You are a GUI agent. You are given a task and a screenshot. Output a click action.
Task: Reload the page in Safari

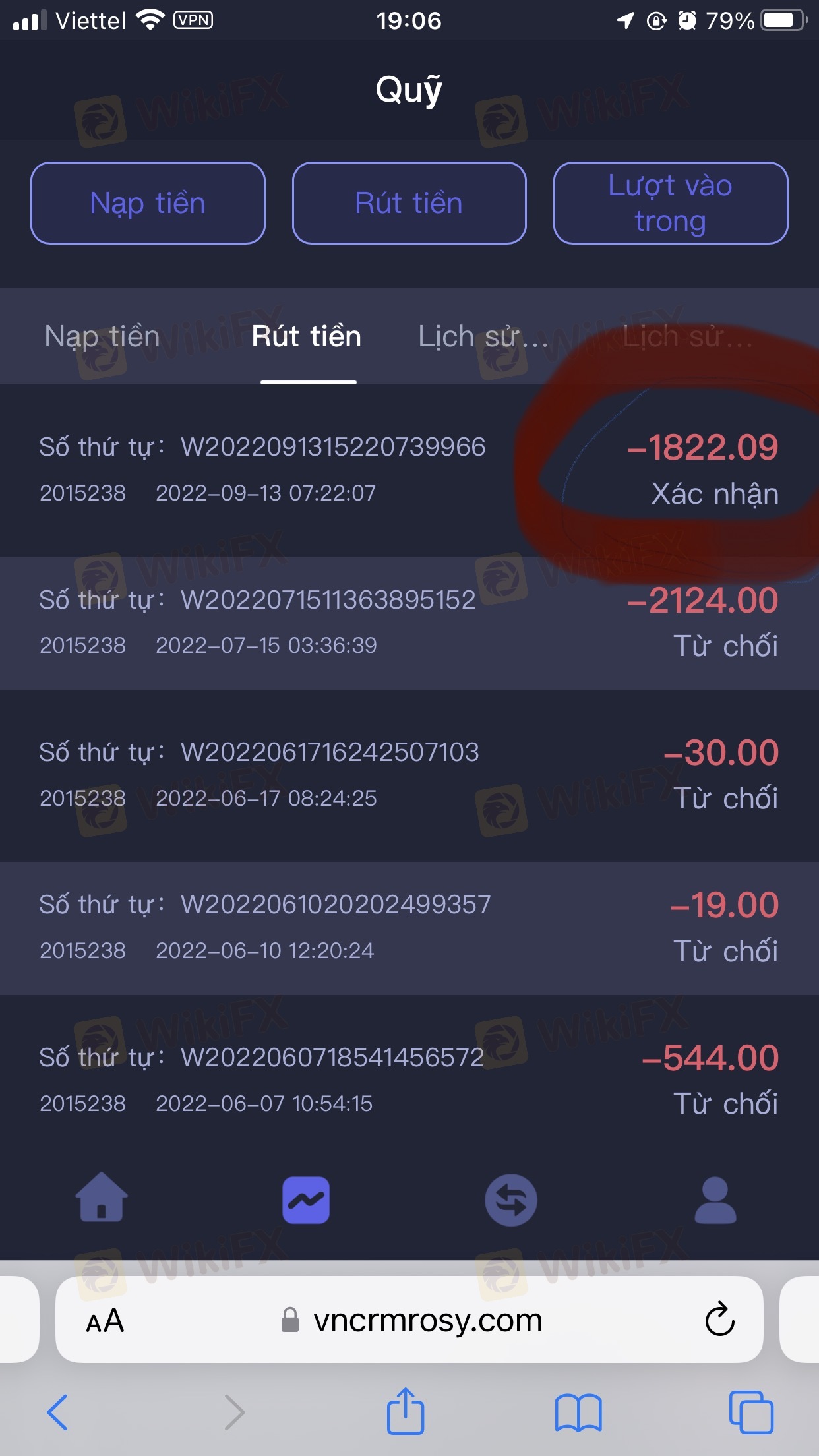719,1319
